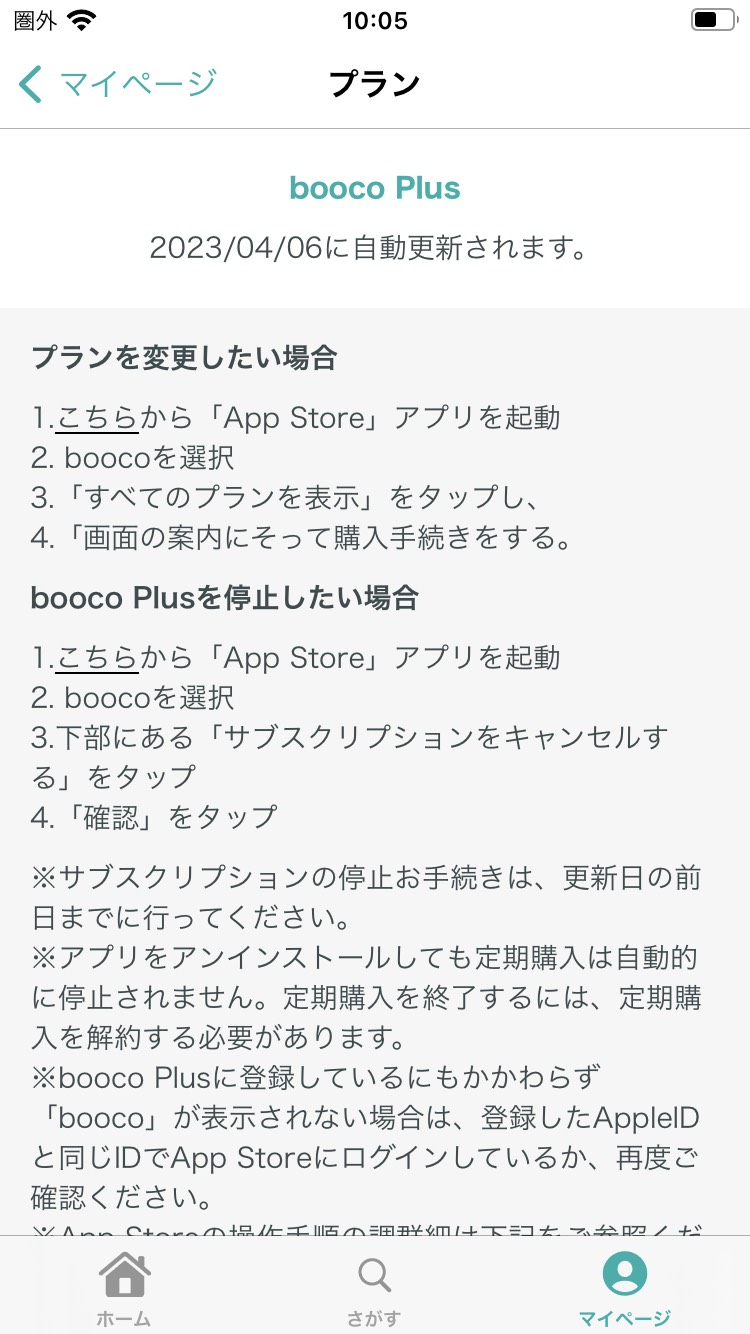Tap the clock showing 10:05
The height and width of the screenshot is (1334, 750).
375,21
